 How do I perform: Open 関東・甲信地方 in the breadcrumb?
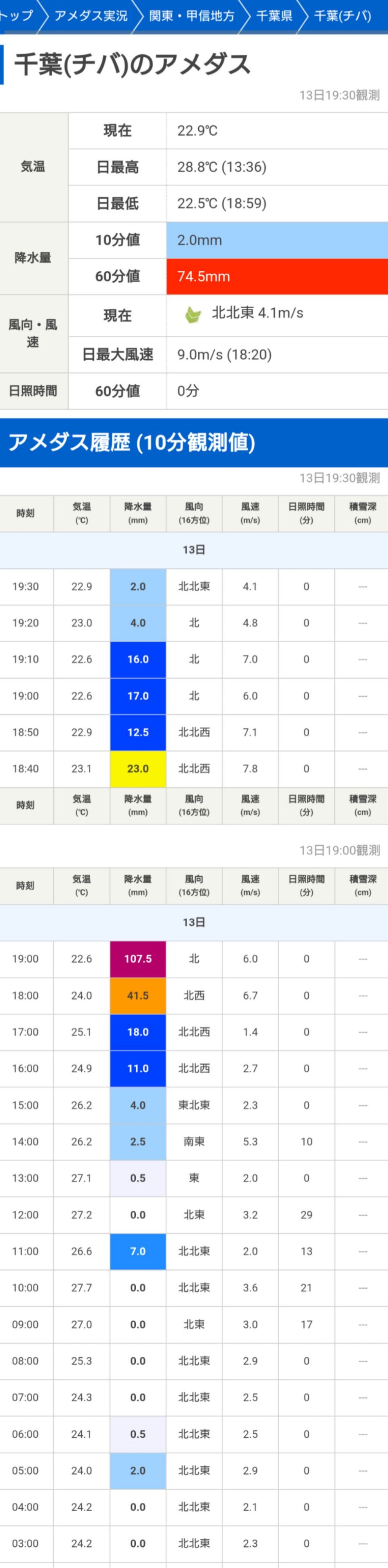192,16
